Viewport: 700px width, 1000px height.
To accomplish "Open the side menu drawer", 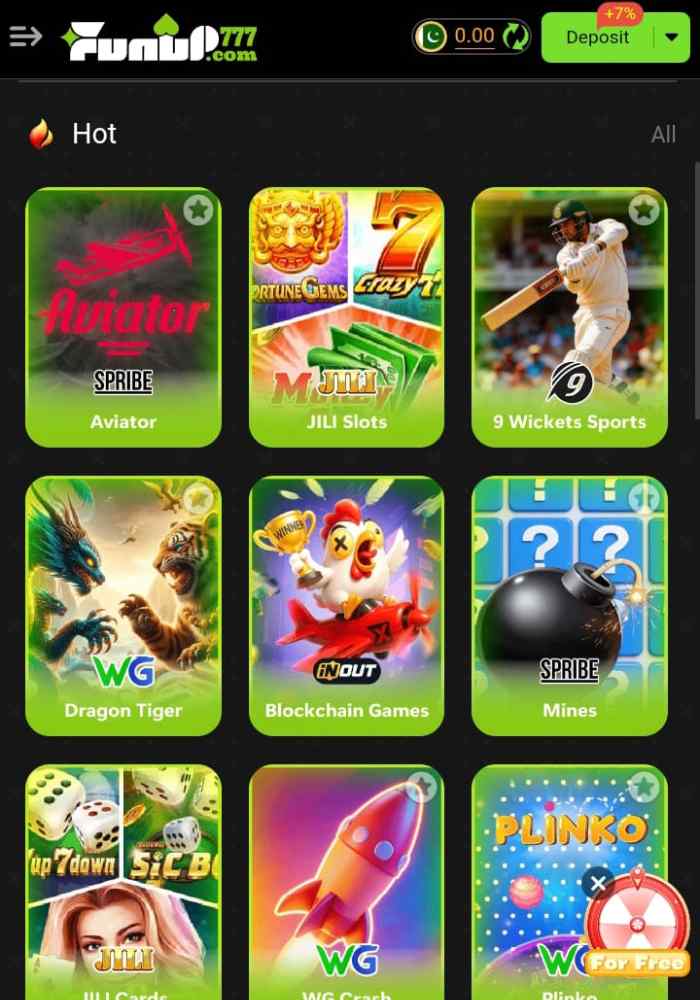I will click(x=26, y=37).
